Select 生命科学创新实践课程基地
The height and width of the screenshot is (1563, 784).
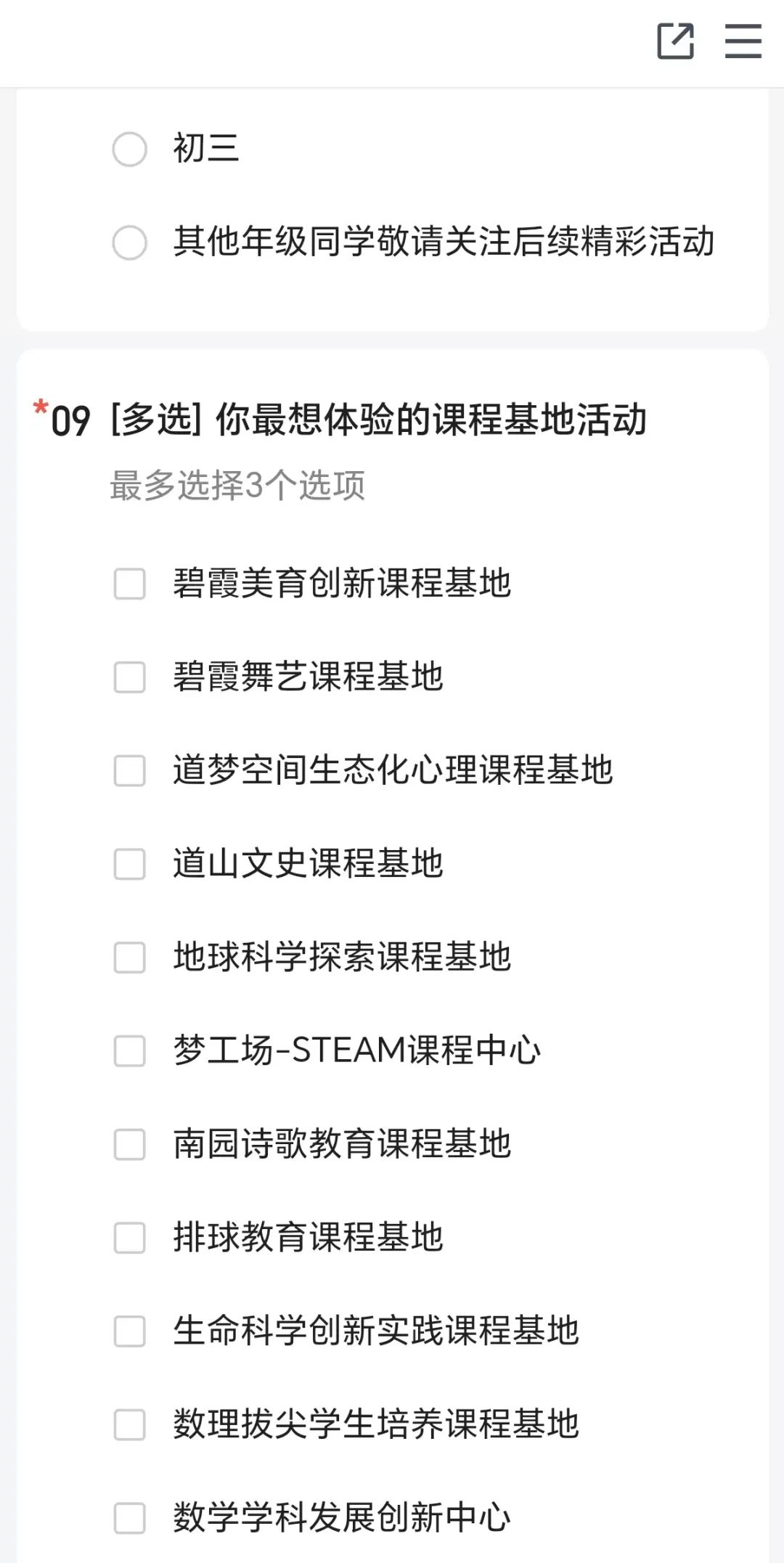tap(130, 1331)
